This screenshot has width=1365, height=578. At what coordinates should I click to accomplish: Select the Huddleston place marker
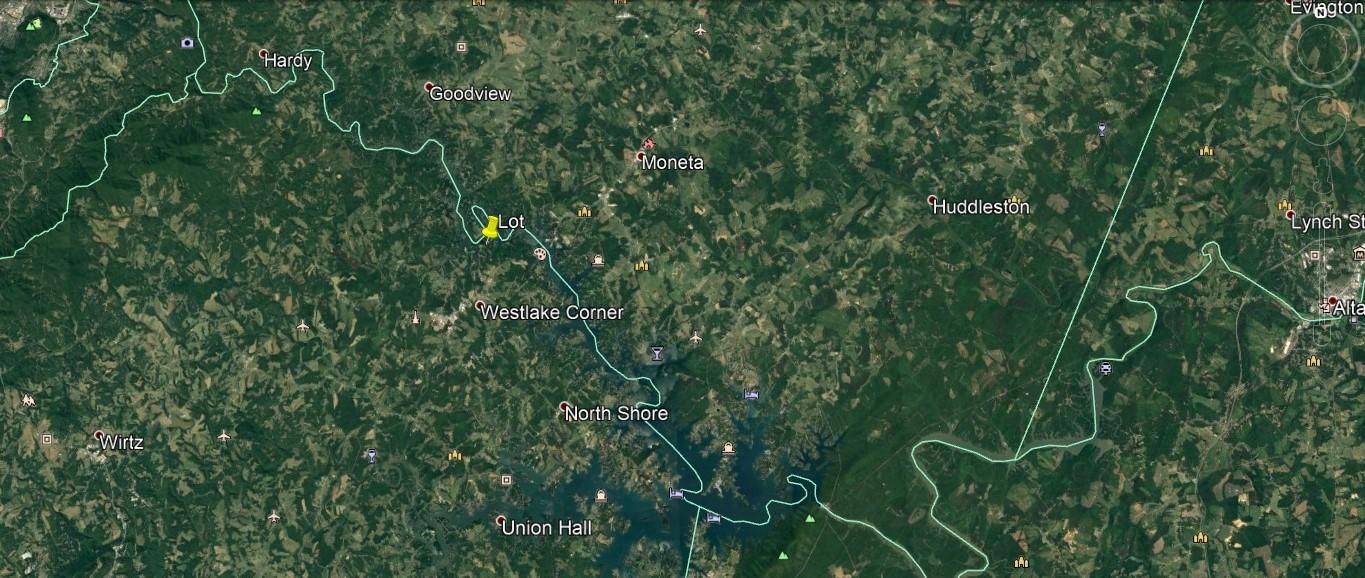pos(932,200)
